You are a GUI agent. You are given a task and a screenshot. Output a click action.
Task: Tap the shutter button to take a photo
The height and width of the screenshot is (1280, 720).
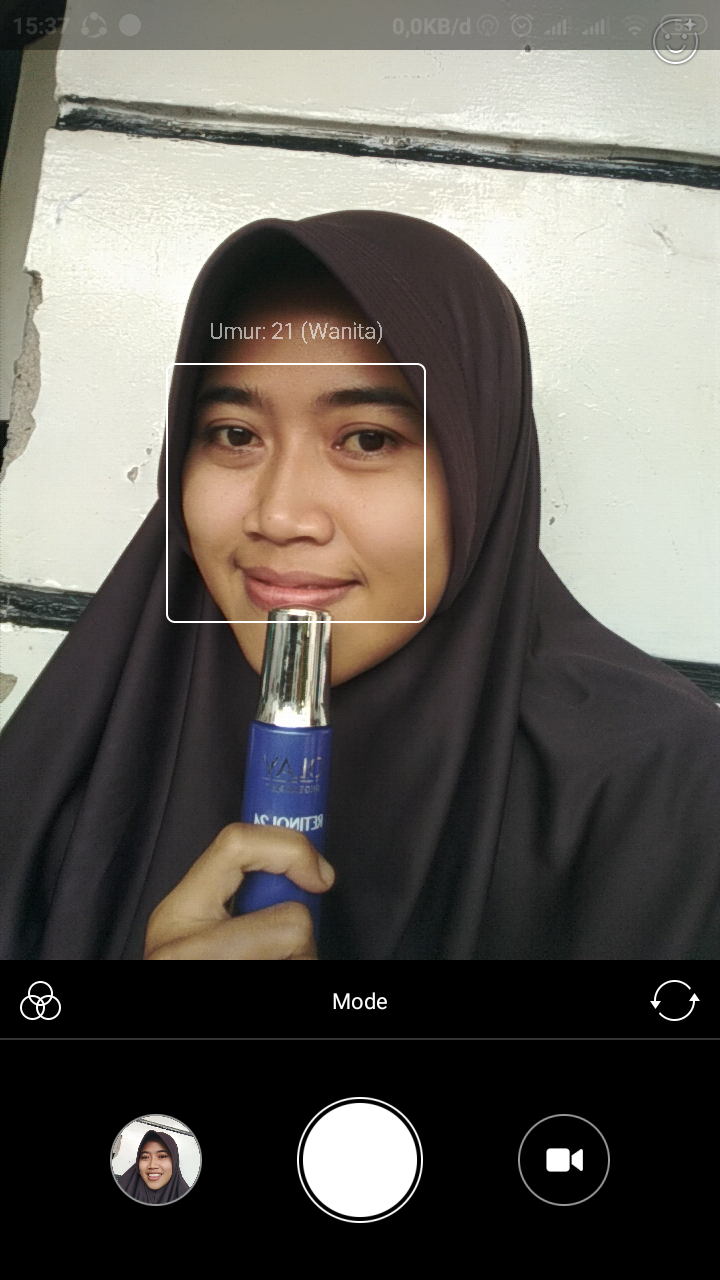[x=360, y=1160]
